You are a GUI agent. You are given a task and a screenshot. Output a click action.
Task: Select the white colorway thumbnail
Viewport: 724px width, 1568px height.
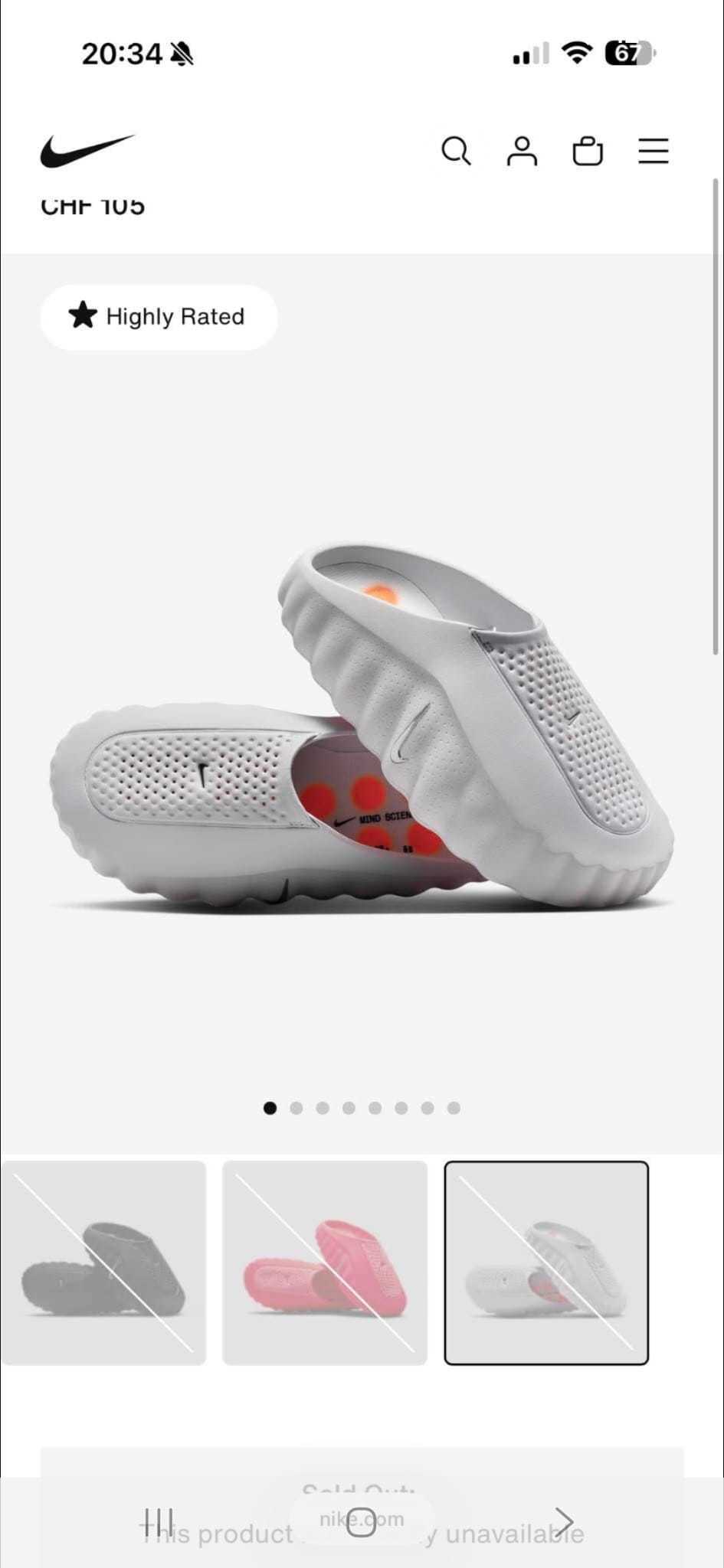pos(546,1263)
